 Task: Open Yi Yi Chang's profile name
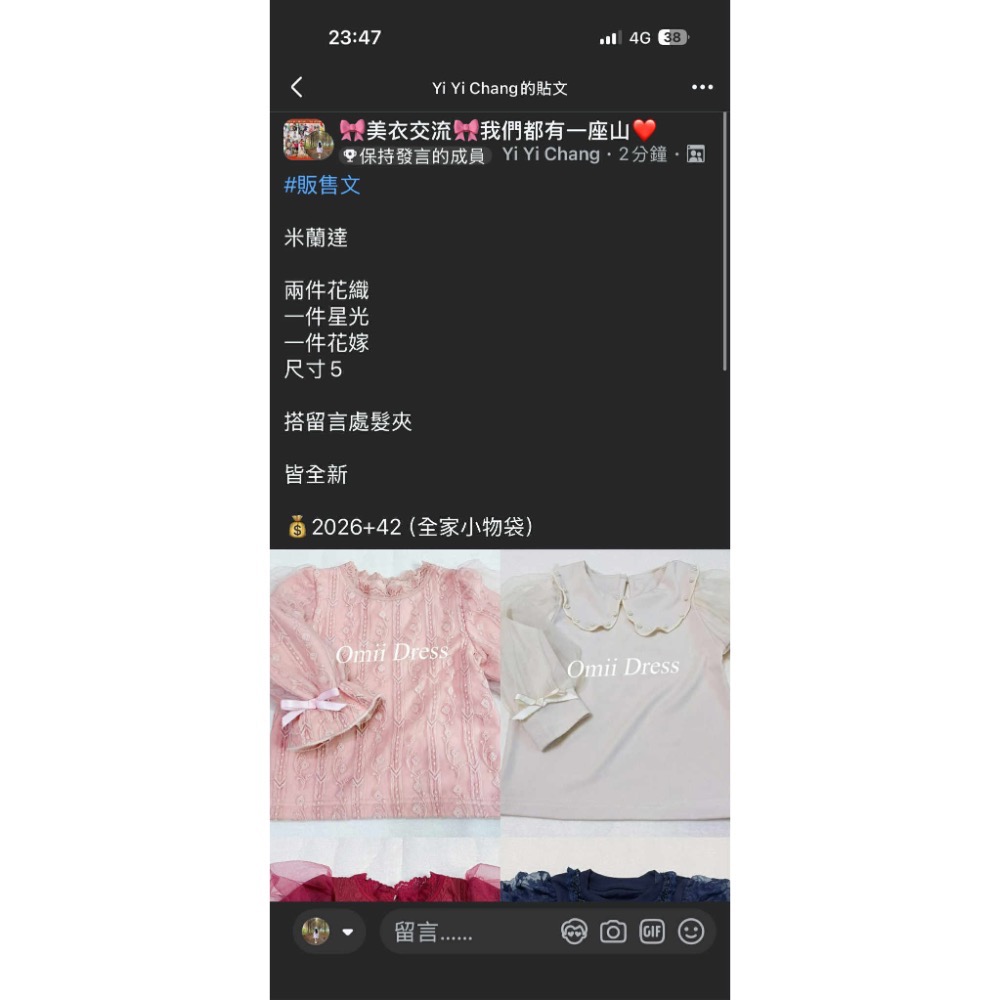point(550,154)
